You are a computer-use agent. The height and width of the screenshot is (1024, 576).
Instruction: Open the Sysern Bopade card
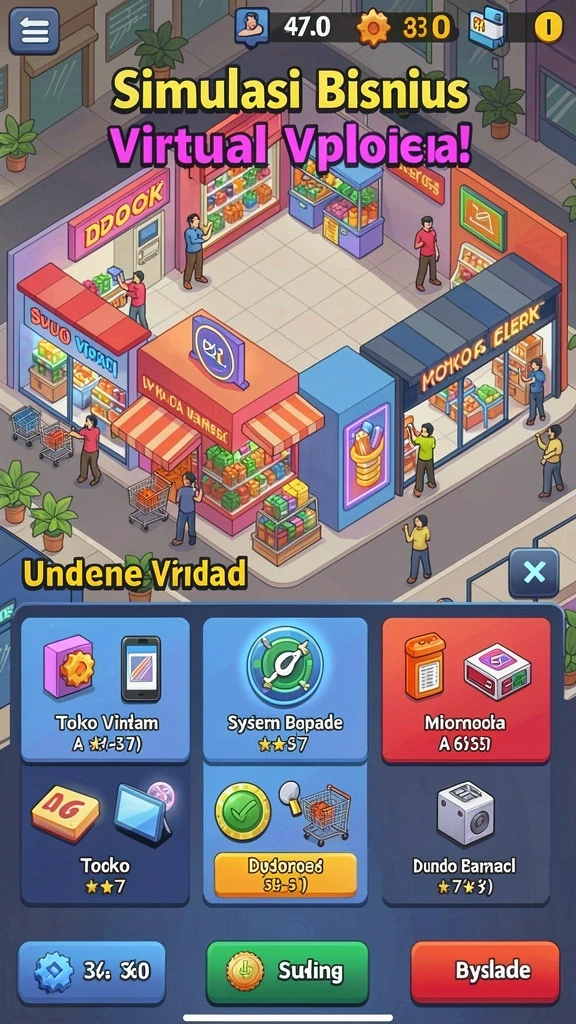[285, 690]
